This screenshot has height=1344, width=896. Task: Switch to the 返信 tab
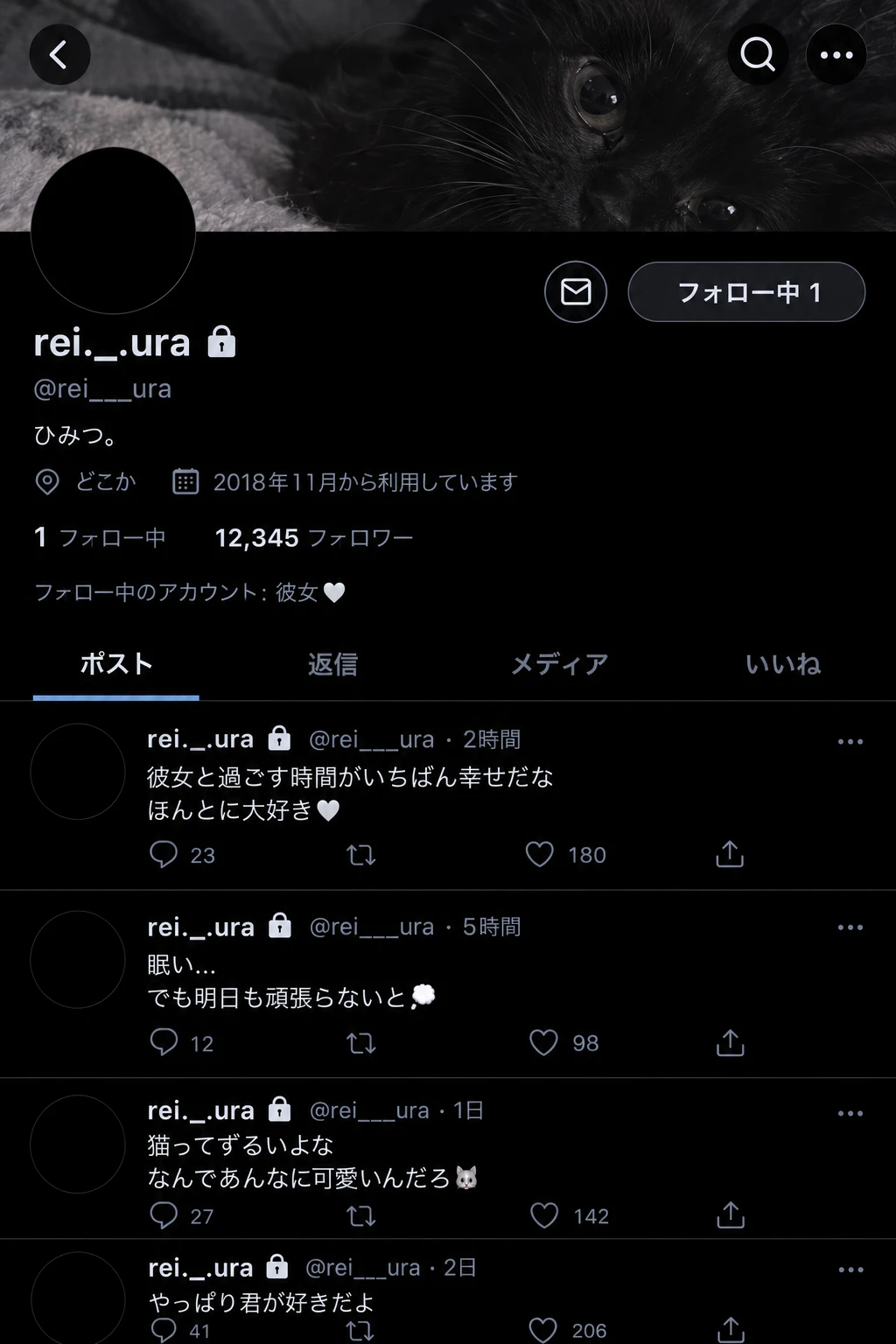tap(332, 664)
